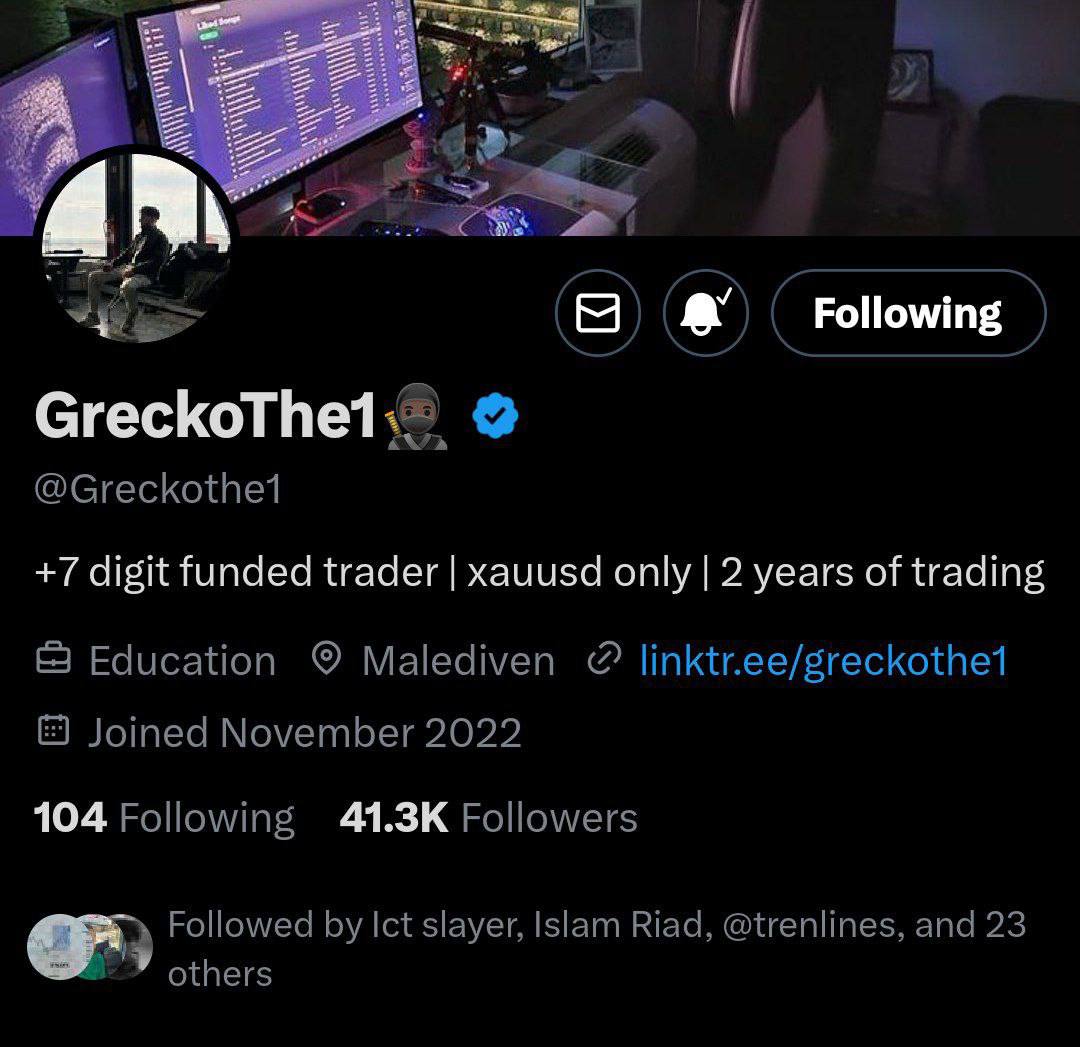View the header banner image

pyautogui.click(x=640, y=110)
